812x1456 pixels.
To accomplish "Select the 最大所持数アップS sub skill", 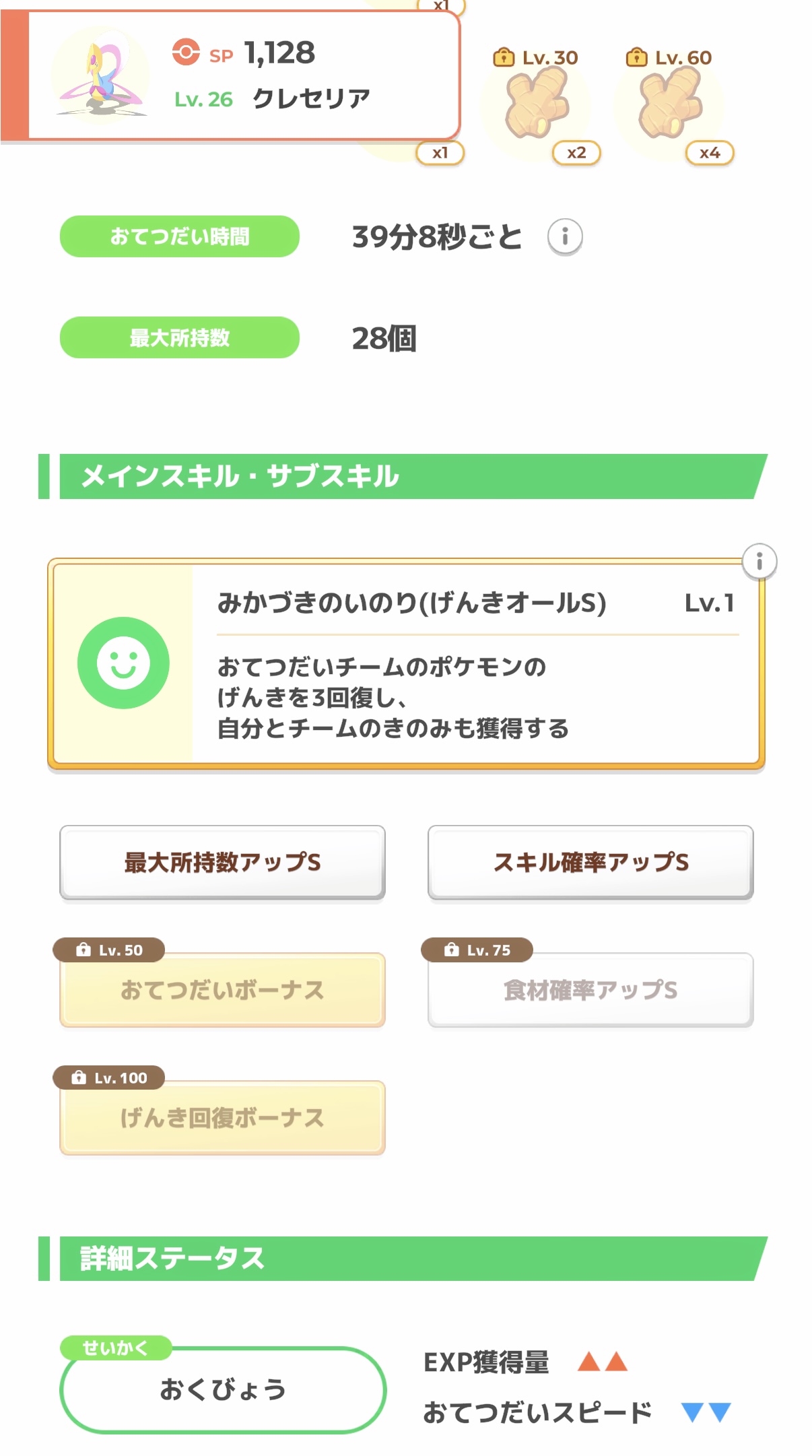I will (x=222, y=862).
